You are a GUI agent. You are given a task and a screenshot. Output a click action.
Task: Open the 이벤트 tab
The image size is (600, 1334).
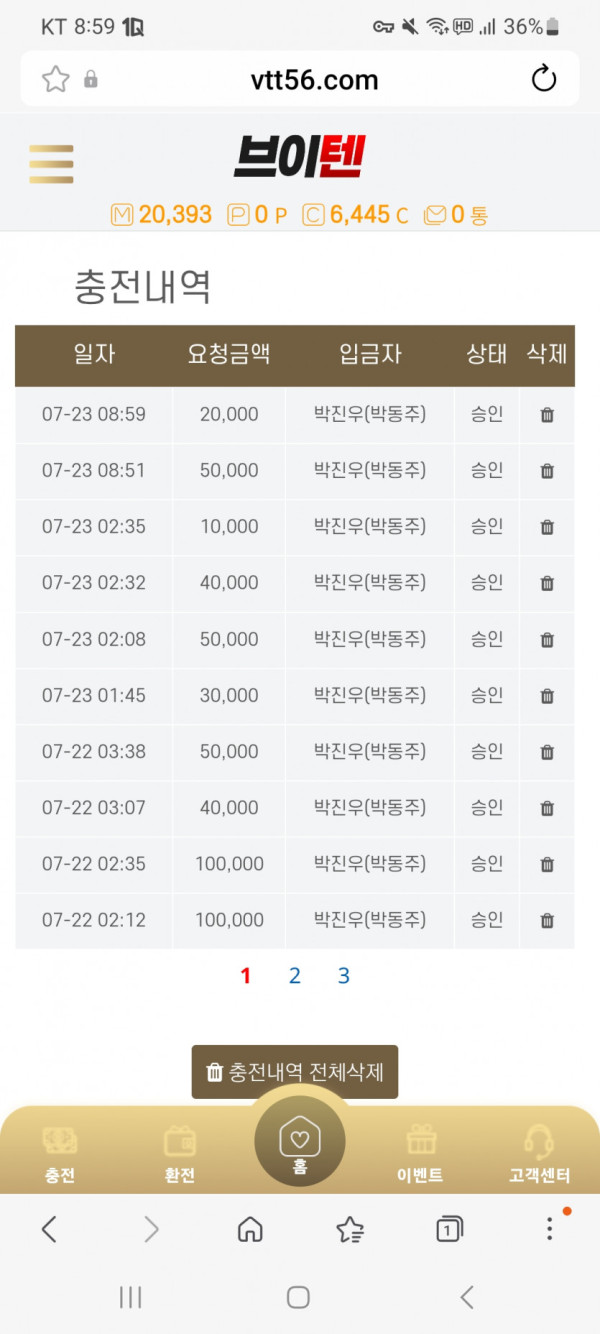[x=421, y=1155]
